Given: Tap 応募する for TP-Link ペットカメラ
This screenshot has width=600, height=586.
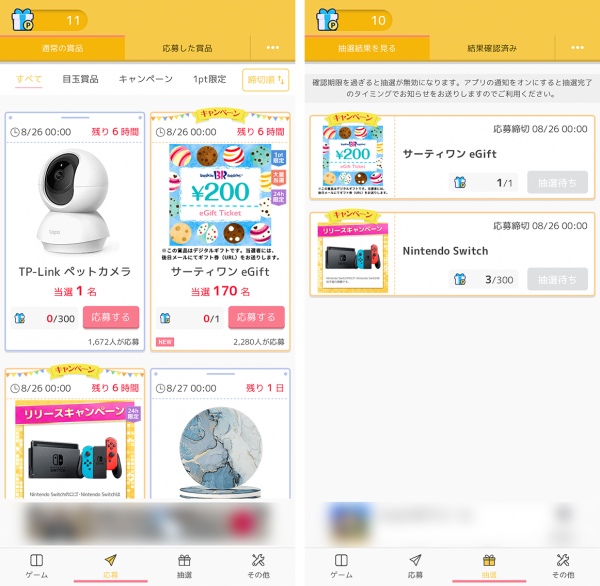Looking at the screenshot, I should (111, 317).
